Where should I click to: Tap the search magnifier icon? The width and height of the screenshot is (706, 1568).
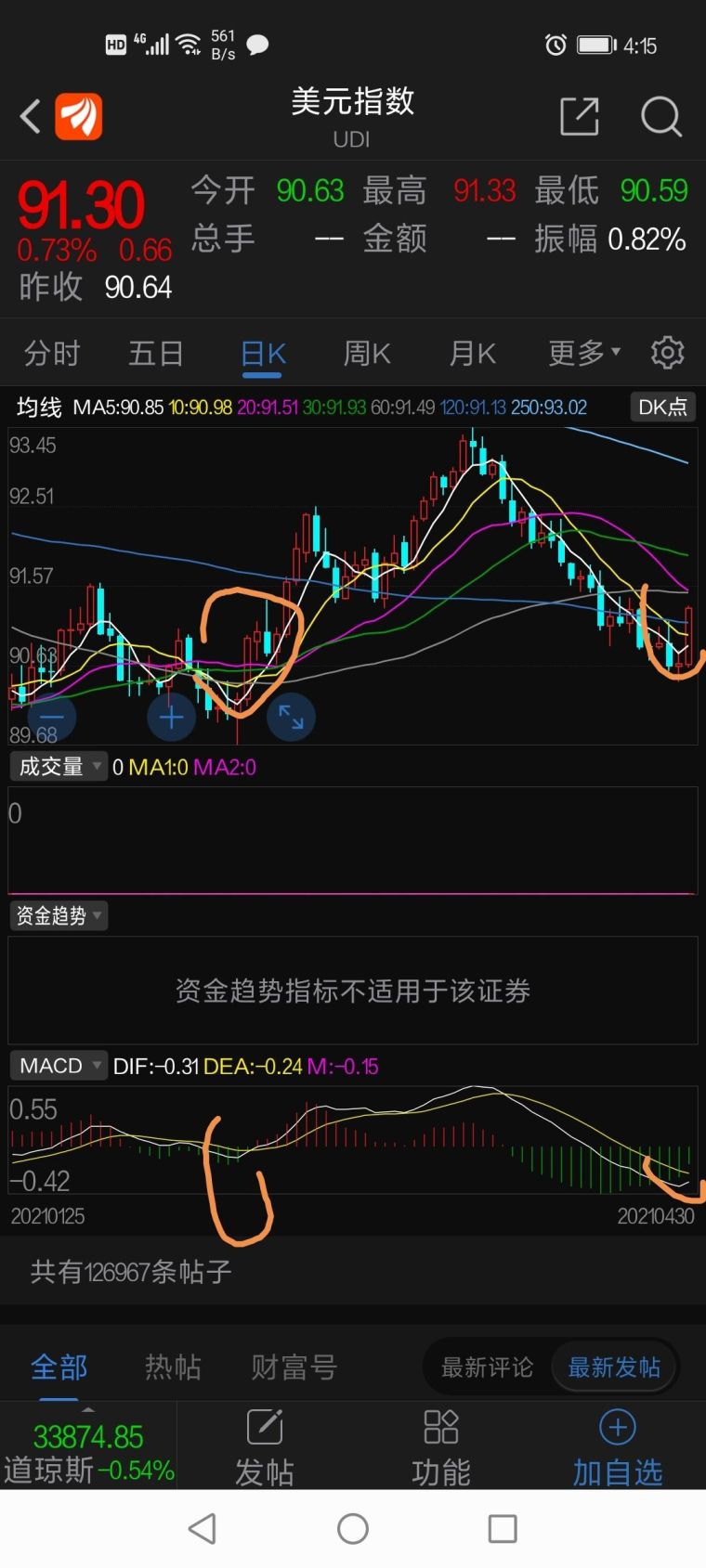click(x=661, y=117)
